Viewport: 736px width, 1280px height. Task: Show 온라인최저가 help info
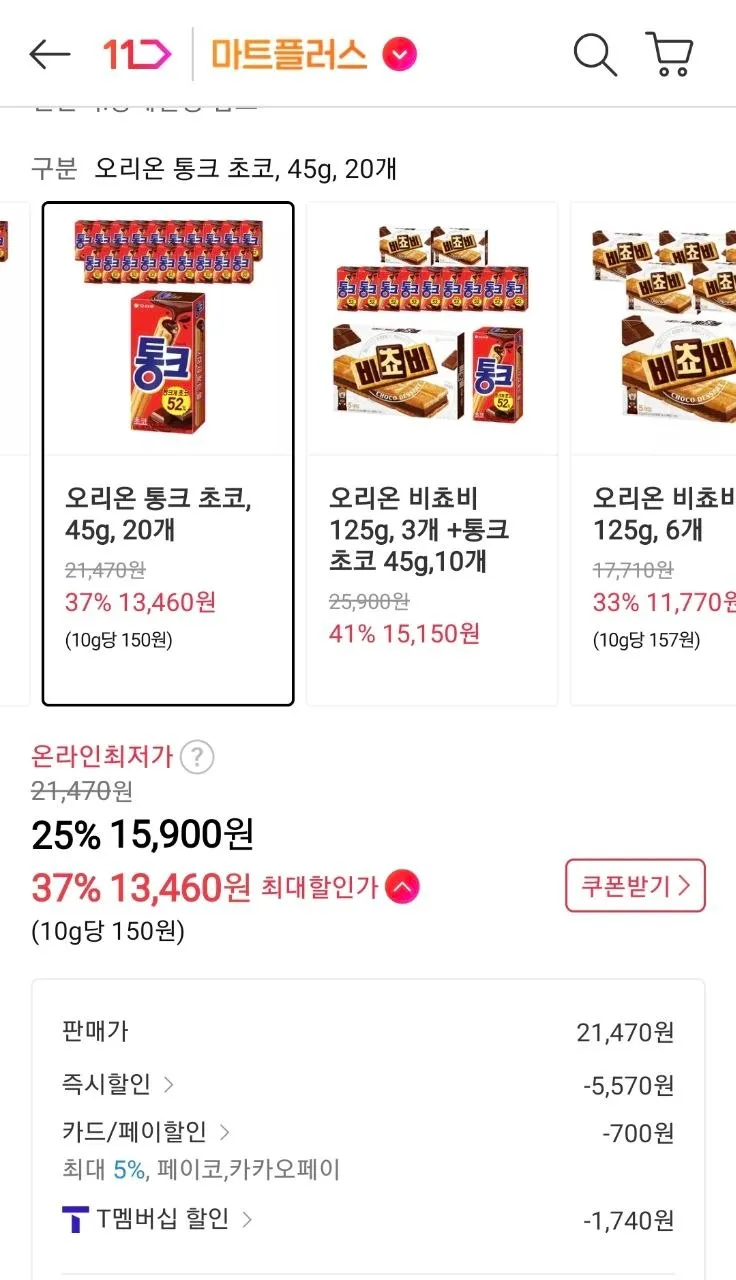click(198, 757)
